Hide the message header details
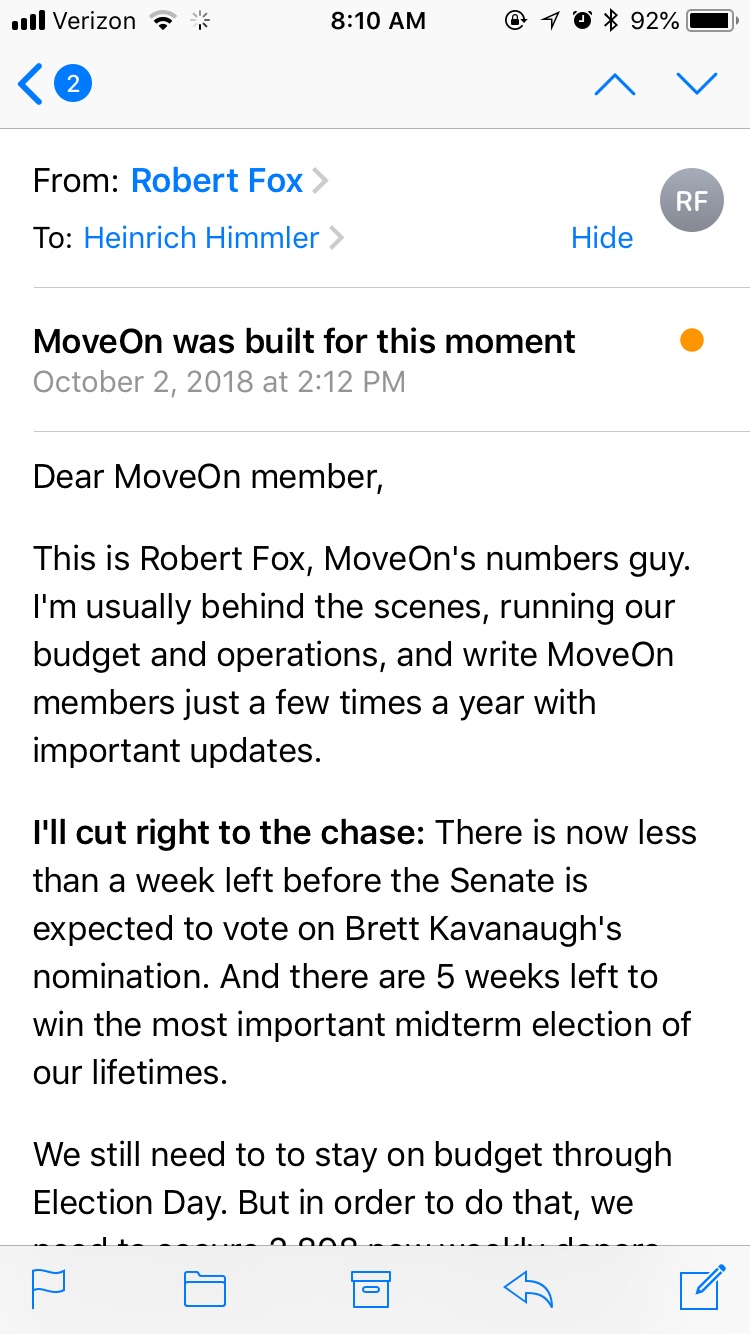750x1334 pixels. click(601, 238)
